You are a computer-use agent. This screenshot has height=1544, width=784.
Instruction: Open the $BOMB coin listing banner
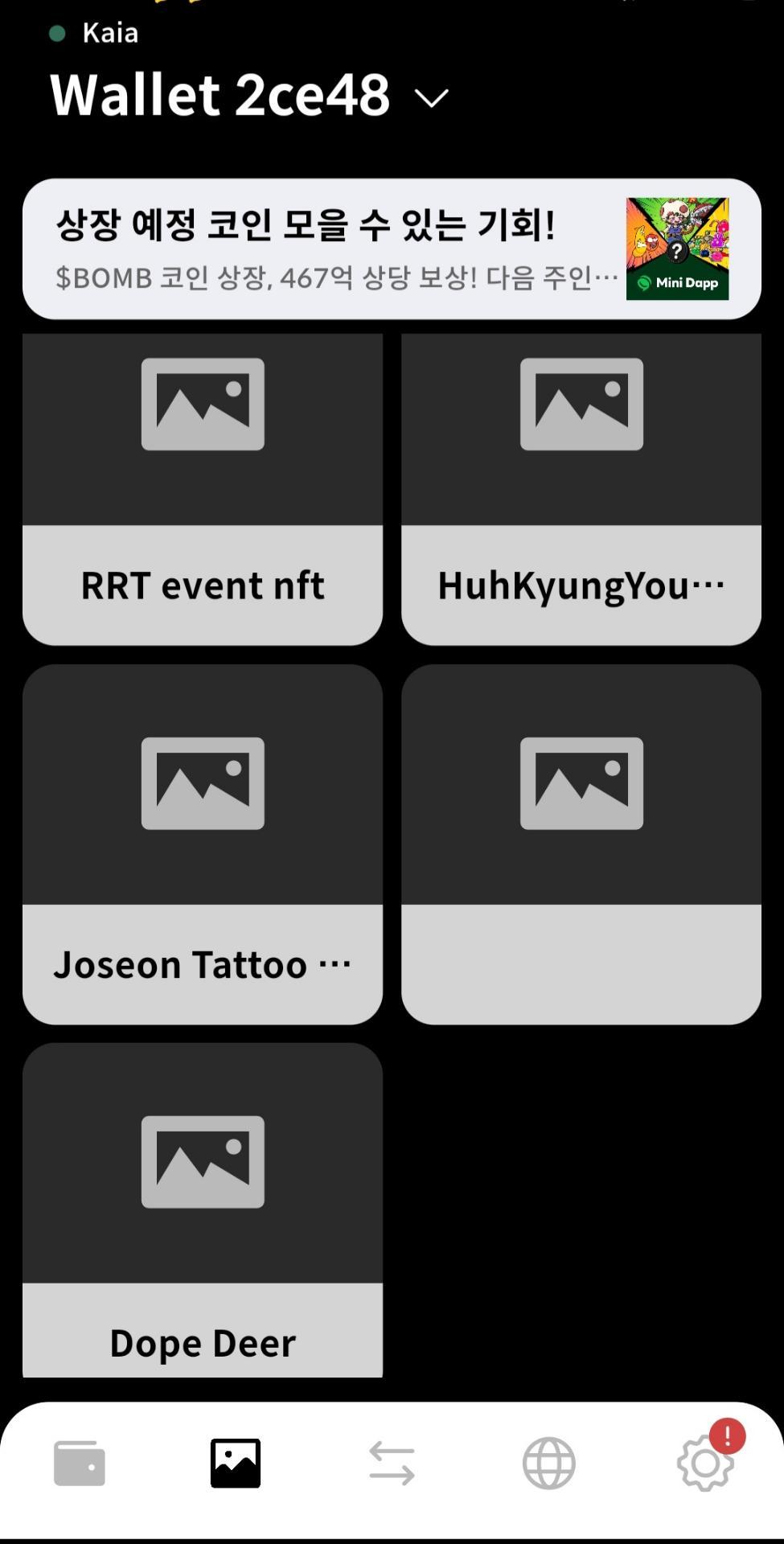(x=392, y=248)
